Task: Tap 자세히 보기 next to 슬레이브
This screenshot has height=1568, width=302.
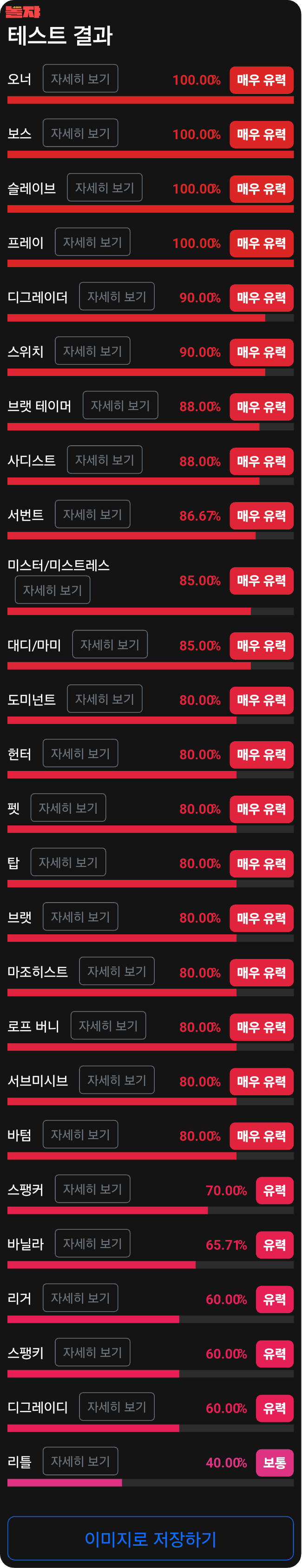Action: point(105,188)
